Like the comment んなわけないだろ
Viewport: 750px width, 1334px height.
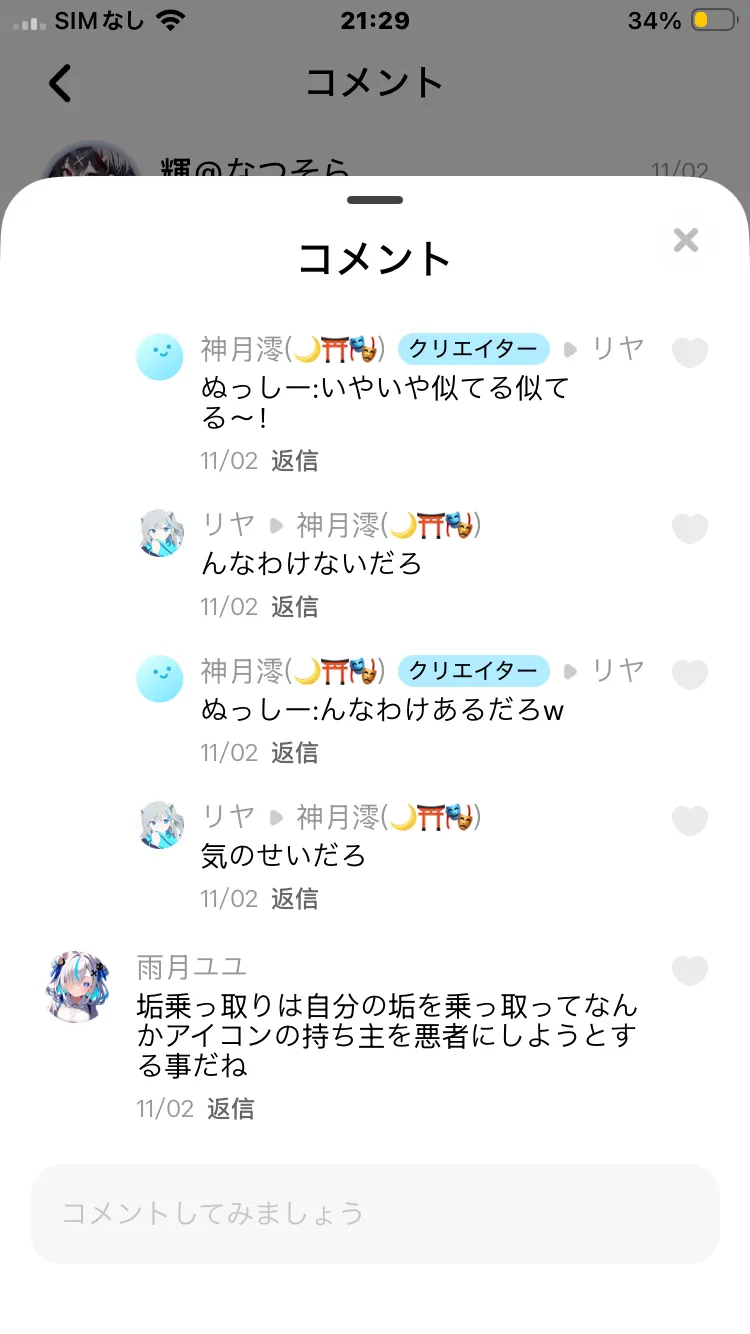pos(689,529)
